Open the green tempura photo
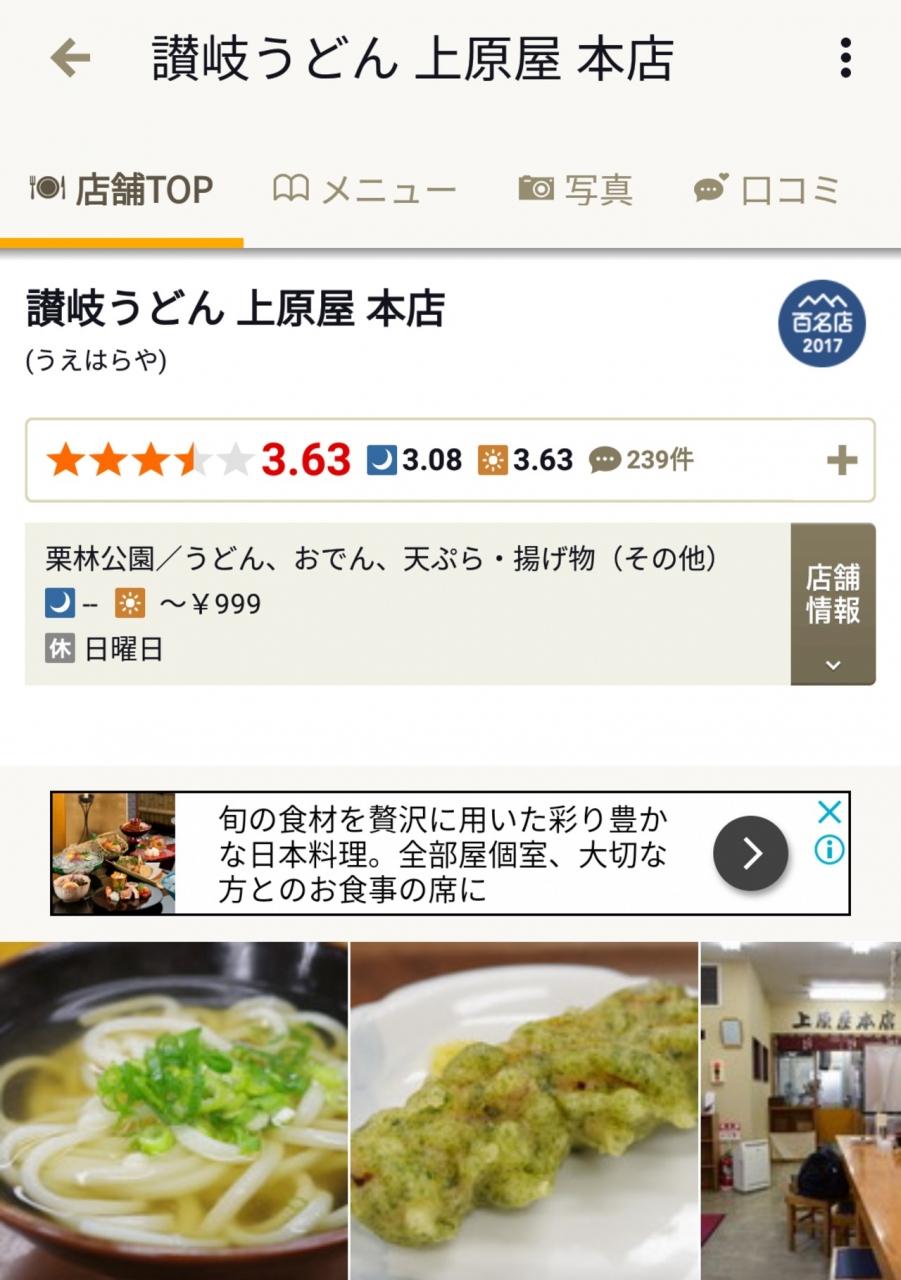The image size is (901, 1280). [x=524, y=1111]
